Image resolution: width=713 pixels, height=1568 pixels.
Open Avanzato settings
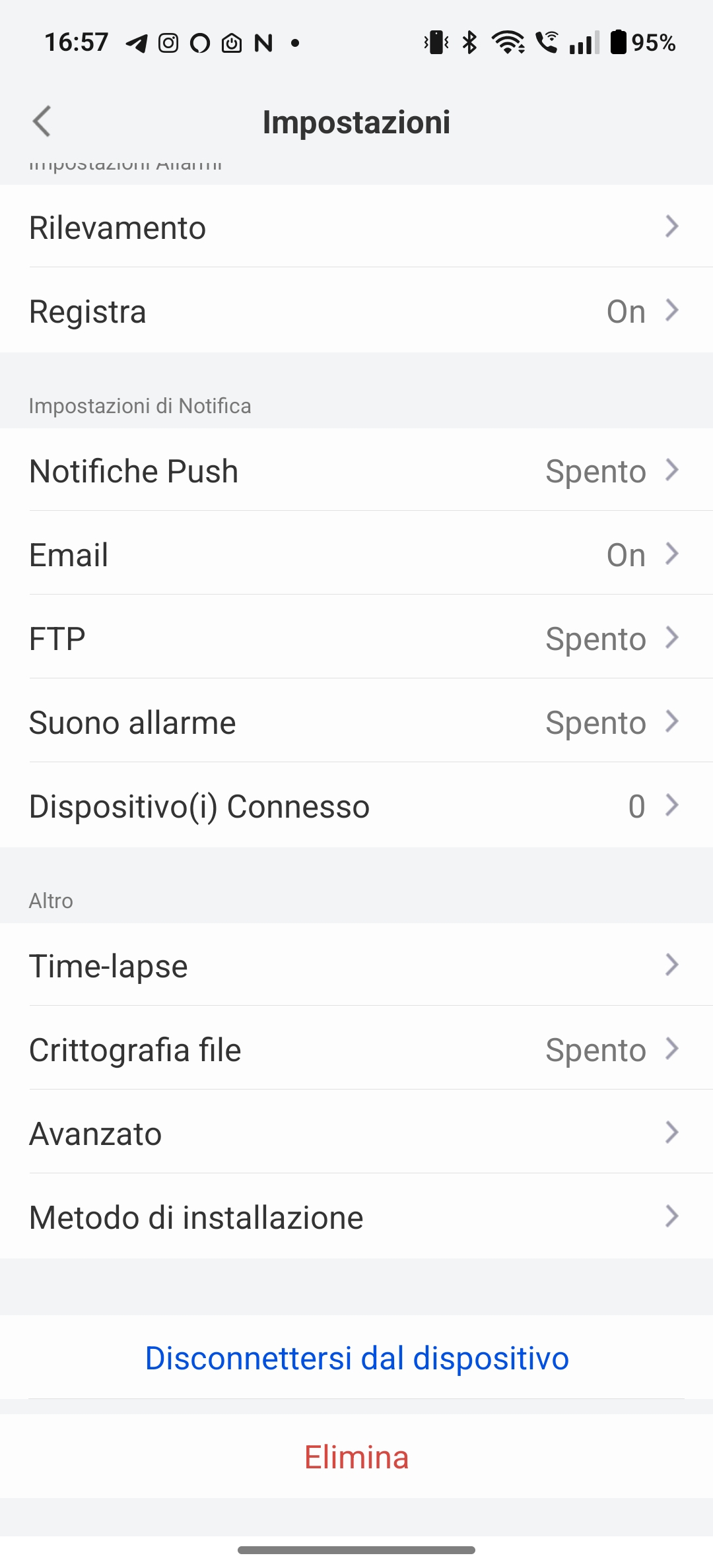(356, 1132)
